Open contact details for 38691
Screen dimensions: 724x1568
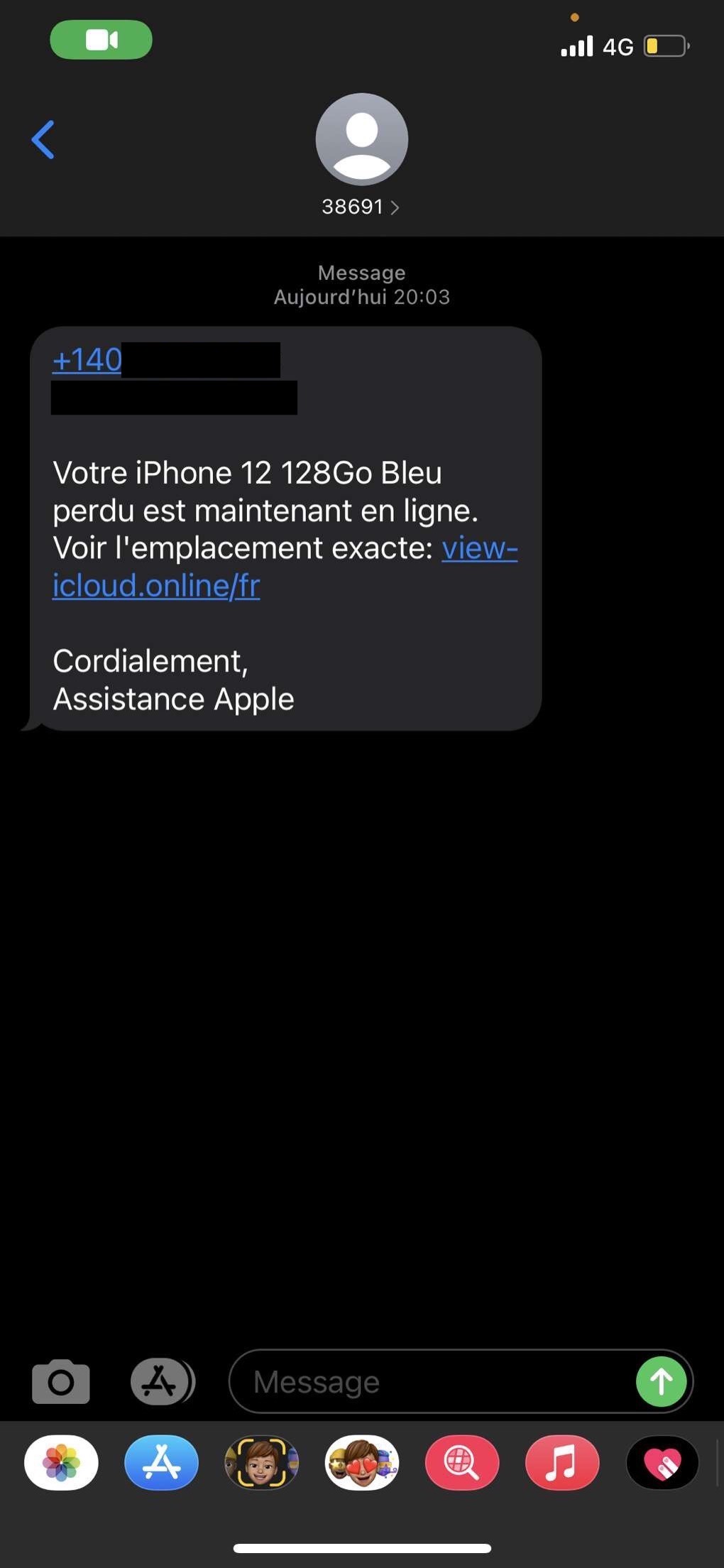pyautogui.click(x=361, y=207)
